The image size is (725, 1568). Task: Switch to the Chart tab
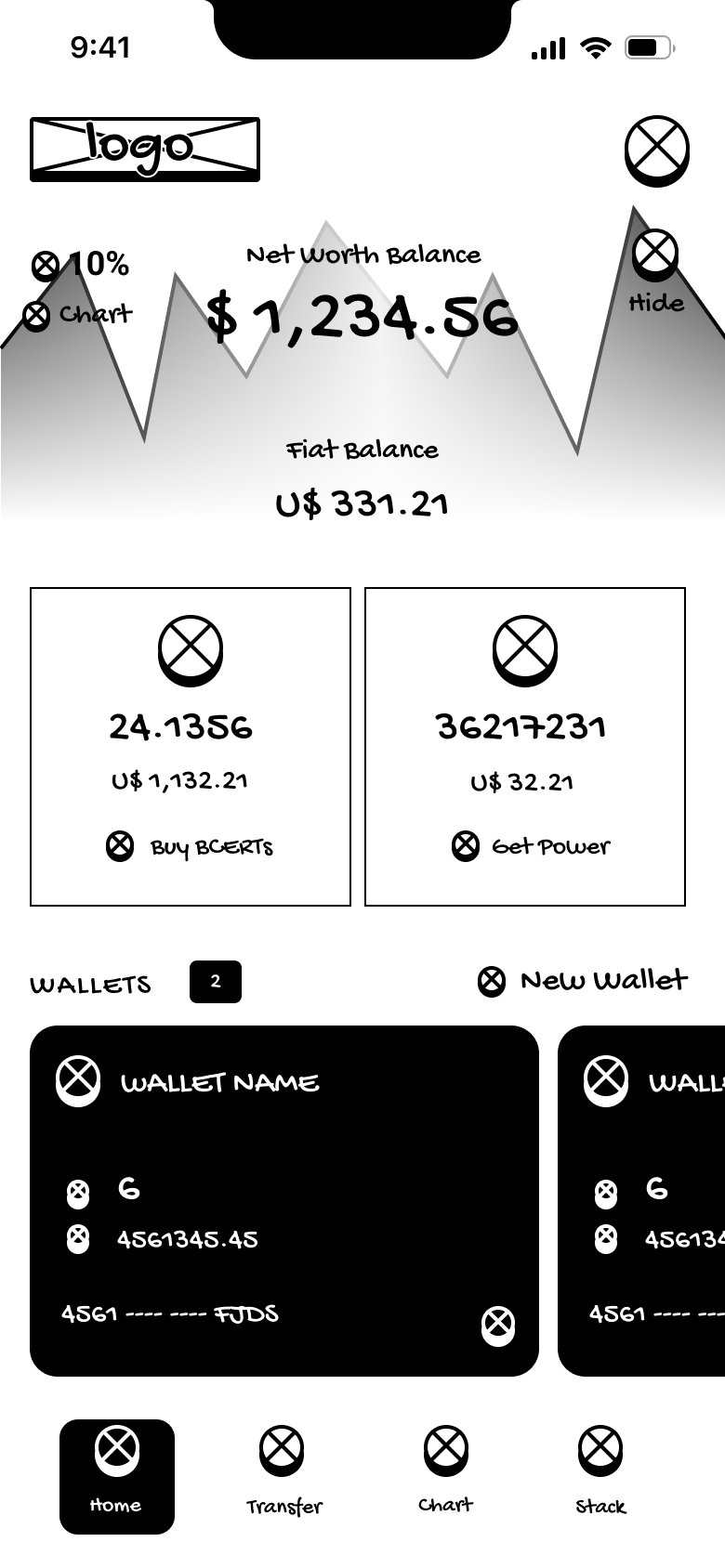click(x=446, y=1474)
